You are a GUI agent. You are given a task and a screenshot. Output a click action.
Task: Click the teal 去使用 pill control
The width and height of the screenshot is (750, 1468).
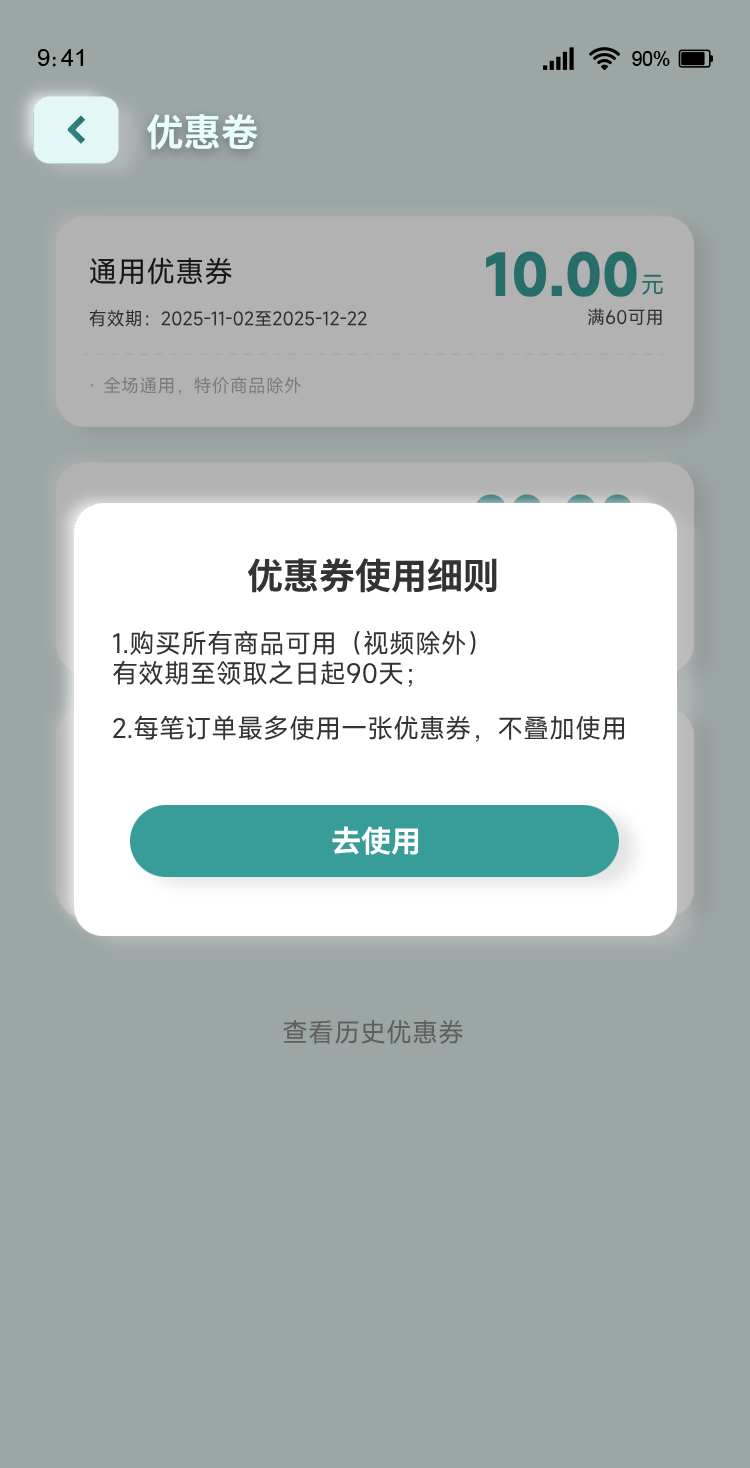(374, 841)
